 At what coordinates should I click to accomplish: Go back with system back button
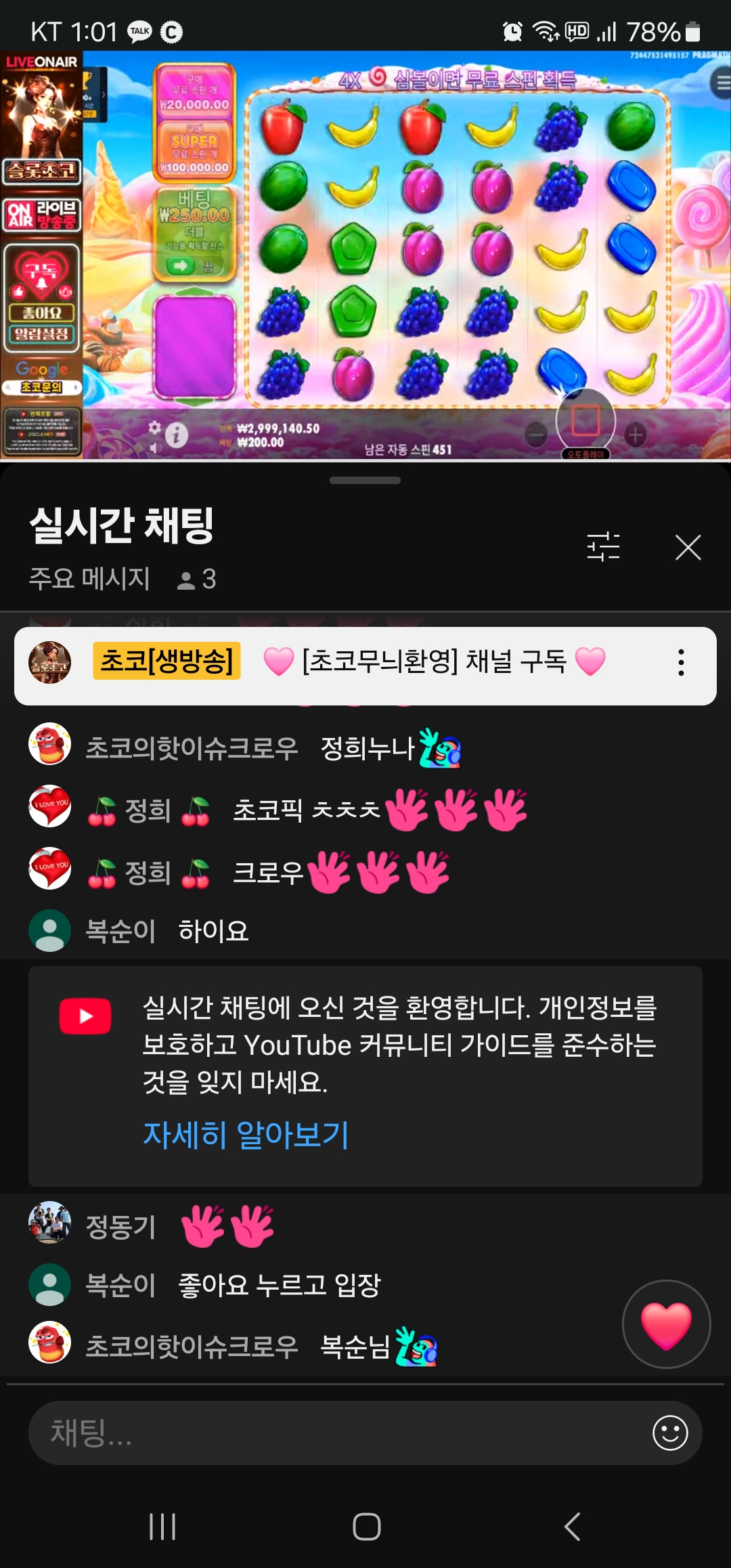coord(572,1527)
